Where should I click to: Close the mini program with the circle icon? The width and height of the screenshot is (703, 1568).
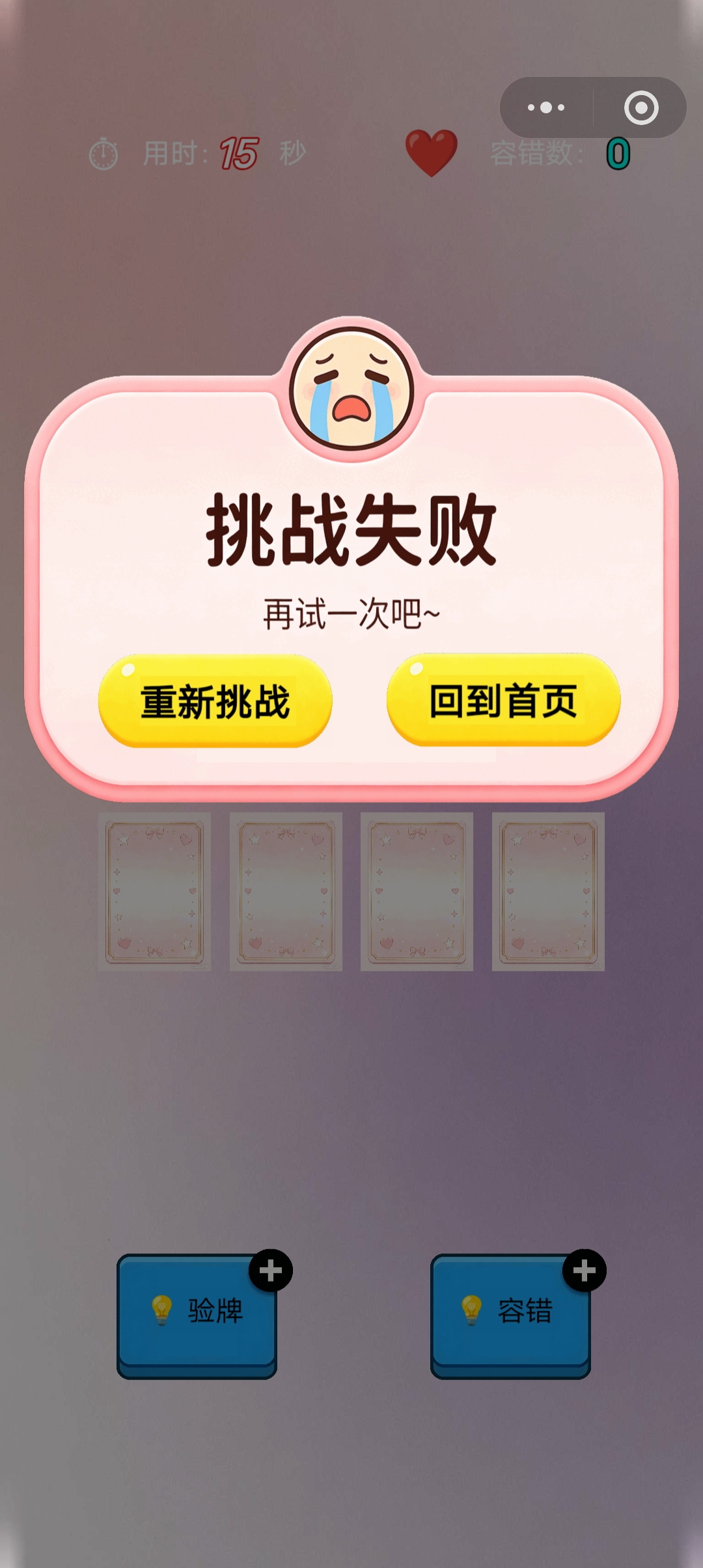641,107
